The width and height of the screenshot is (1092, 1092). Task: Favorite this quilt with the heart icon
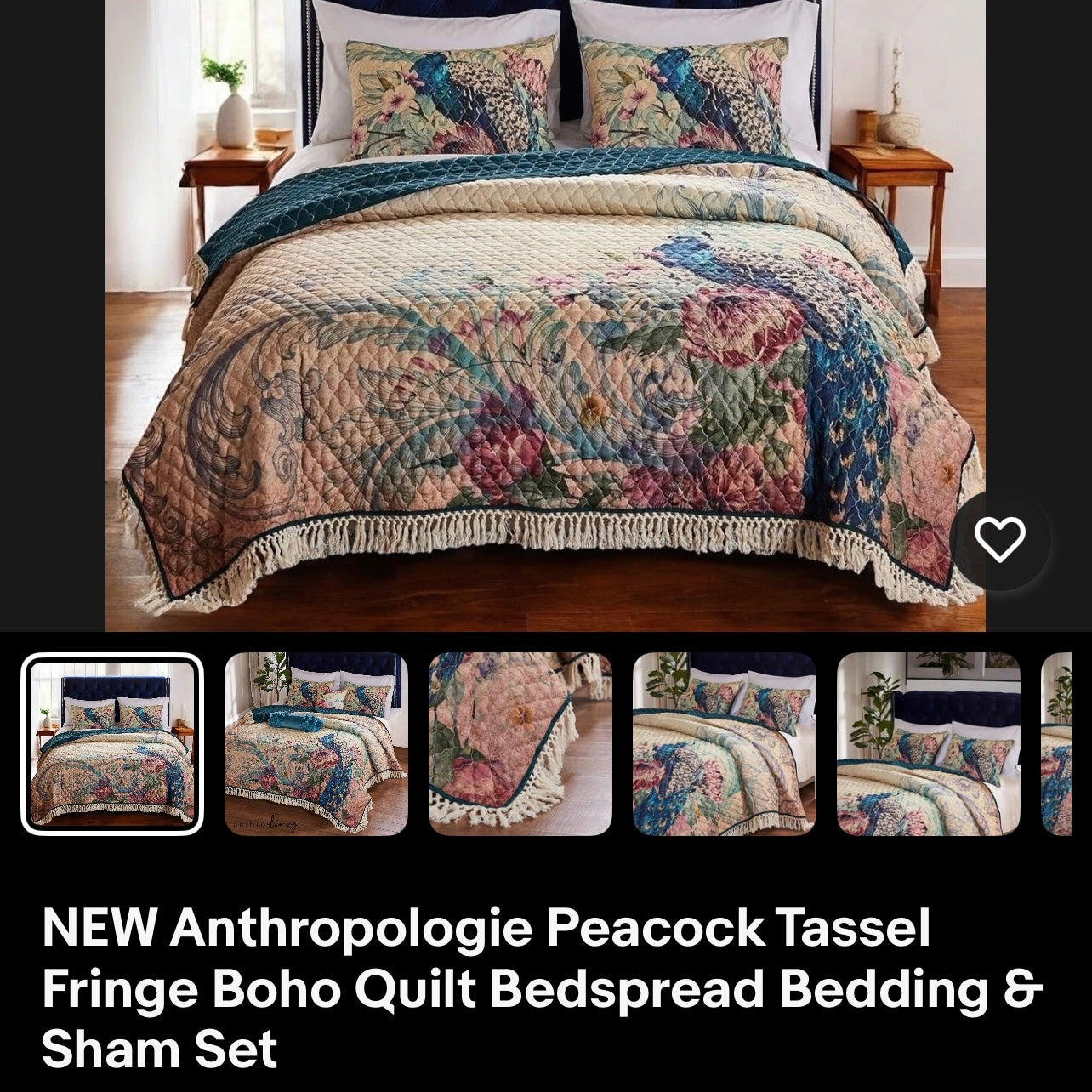(999, 539)
